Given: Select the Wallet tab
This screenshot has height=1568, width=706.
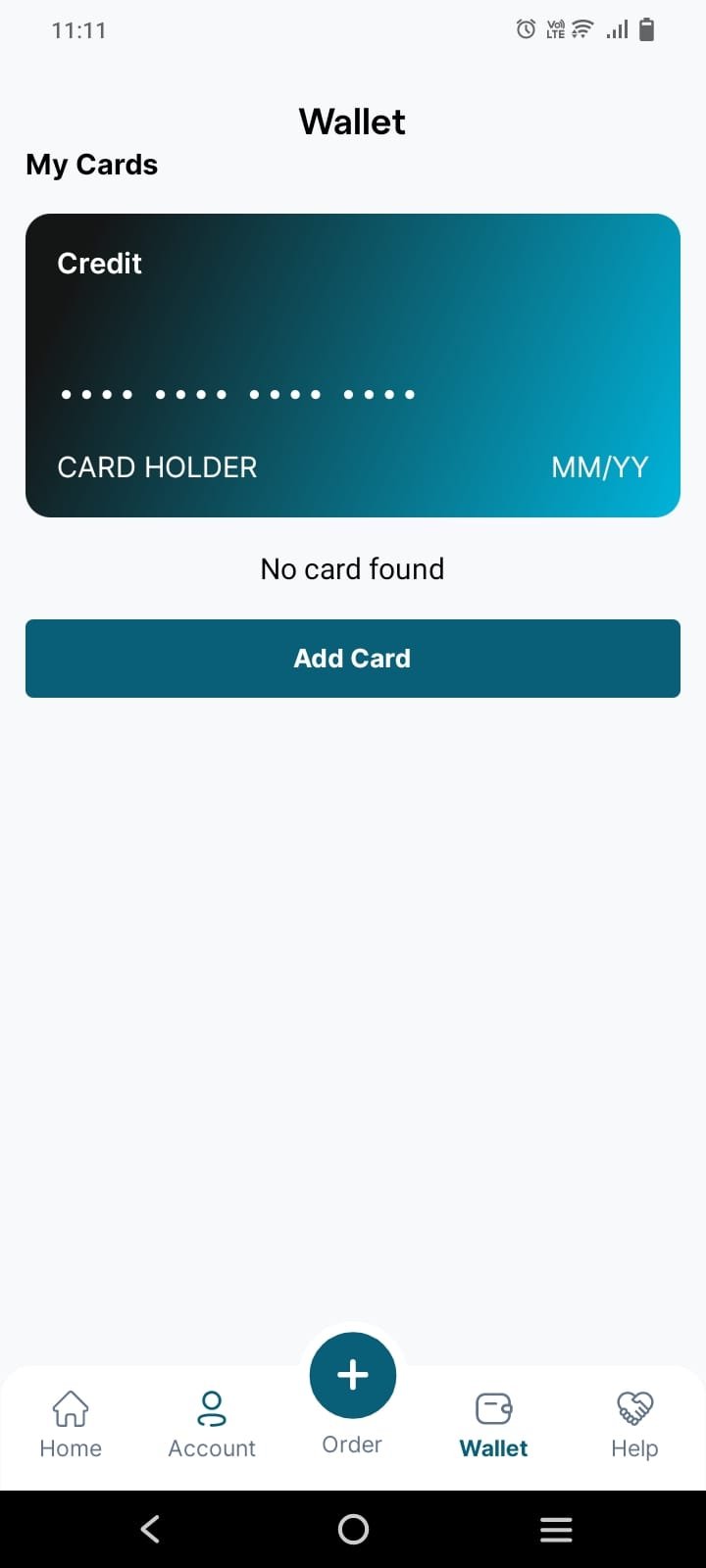Looking at the screenshot, I should pyautogui.click(x=493, y=1424).
